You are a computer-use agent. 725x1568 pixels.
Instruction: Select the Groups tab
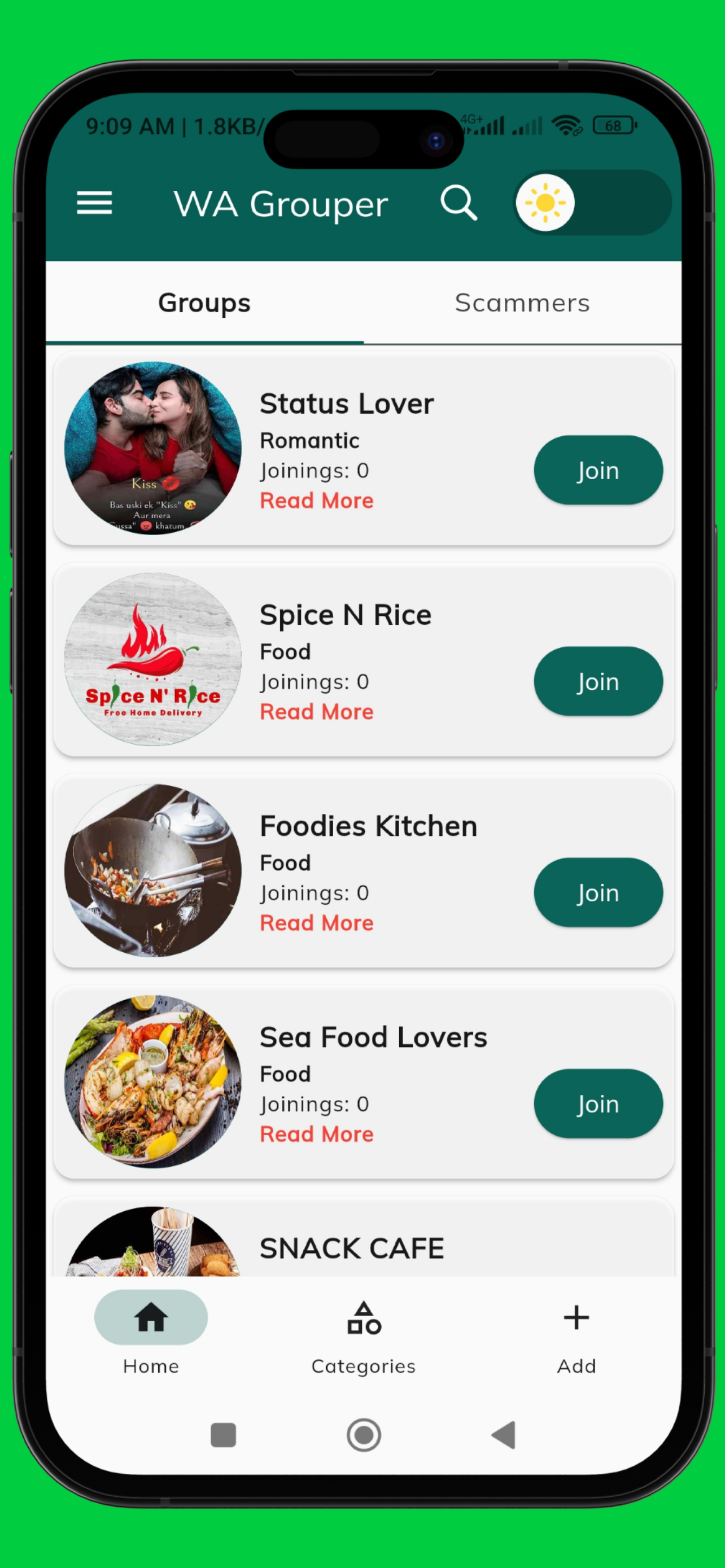pos(204,303)
